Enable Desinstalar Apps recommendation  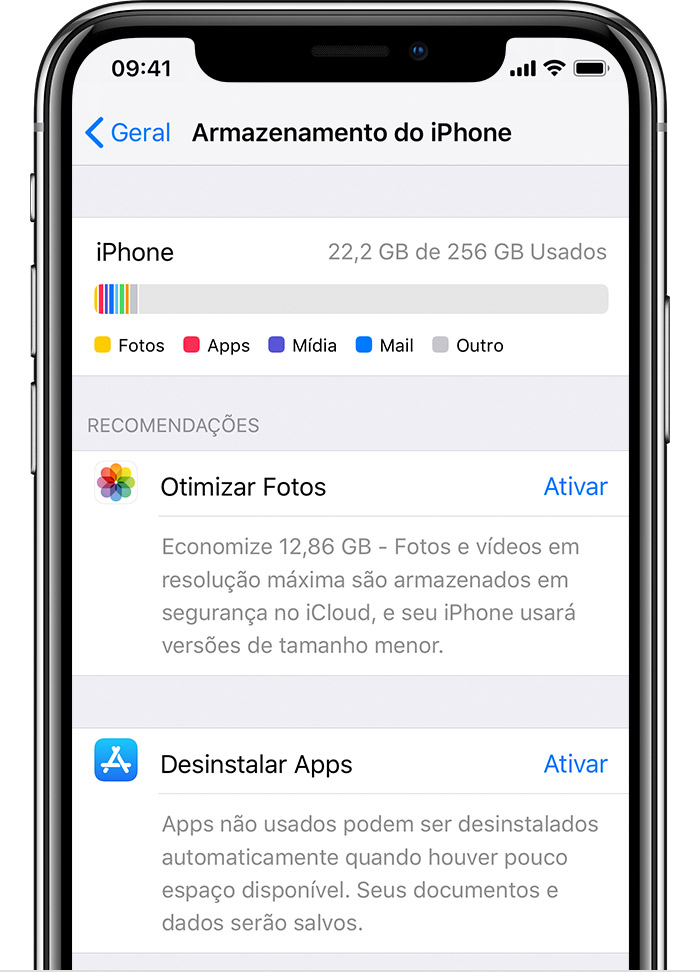575,764
